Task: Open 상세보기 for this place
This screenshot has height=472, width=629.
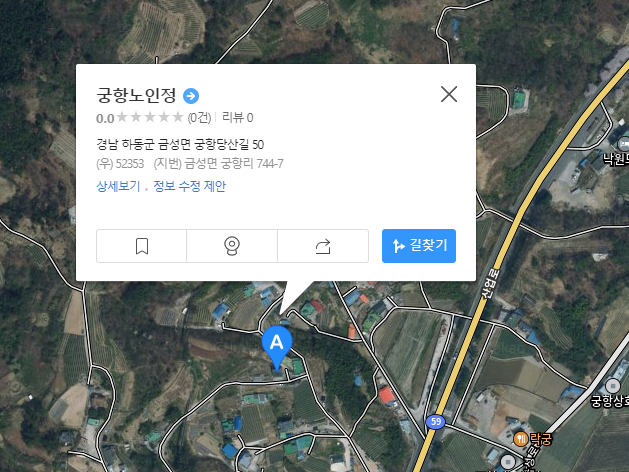Action: (x=118, y=186)
